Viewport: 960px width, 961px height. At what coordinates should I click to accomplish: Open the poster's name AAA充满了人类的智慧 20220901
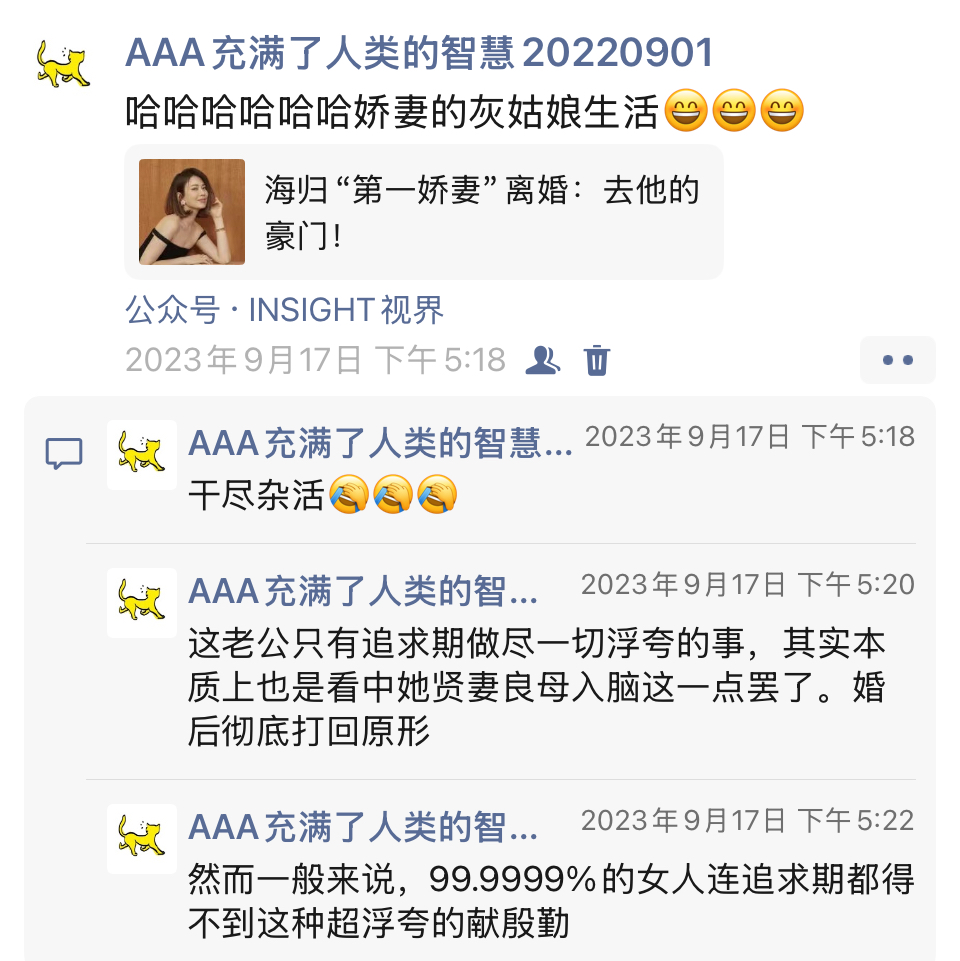click(x=419, y=52)
